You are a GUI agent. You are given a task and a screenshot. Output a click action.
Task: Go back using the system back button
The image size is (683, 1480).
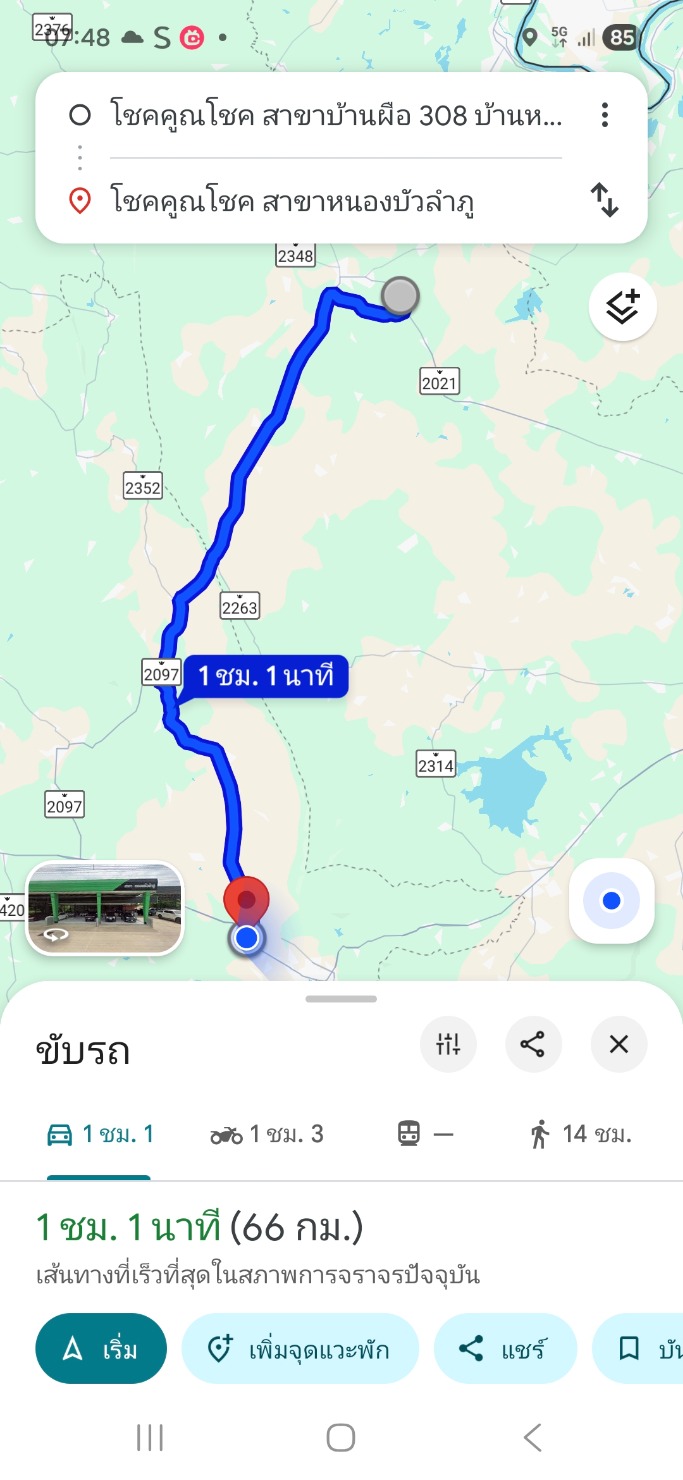pyautogui.click(x=532, y=1438)
